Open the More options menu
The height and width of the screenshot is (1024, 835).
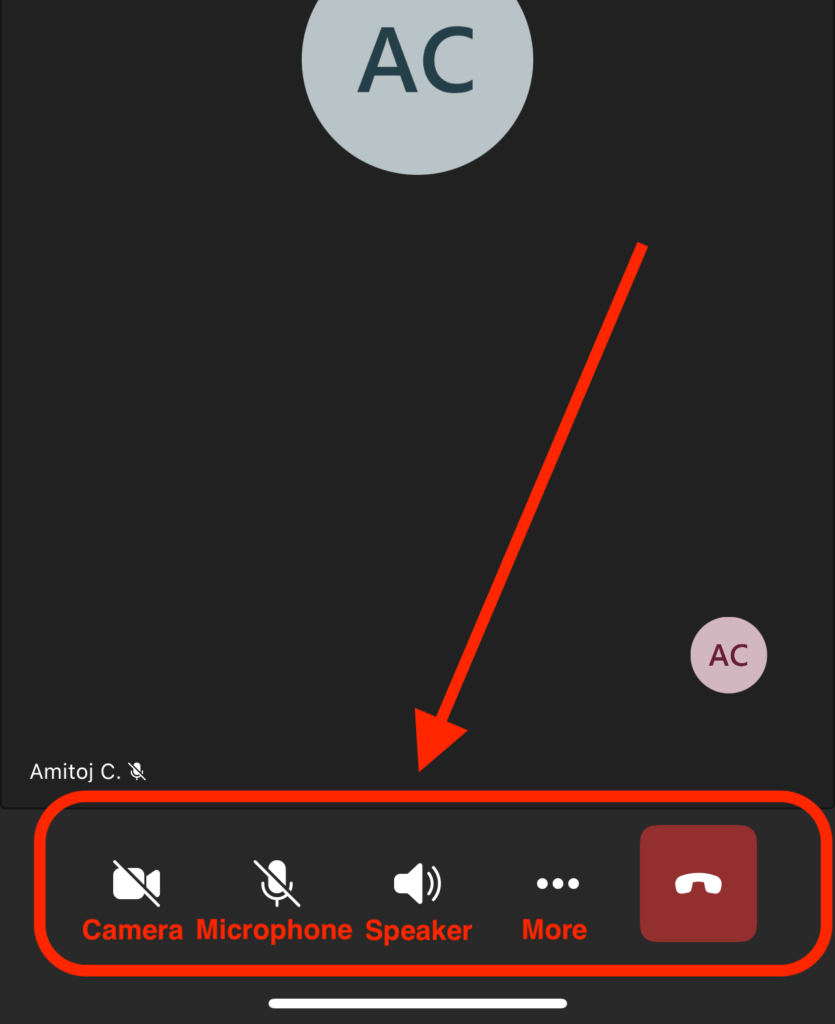click(x=557, y=884)
